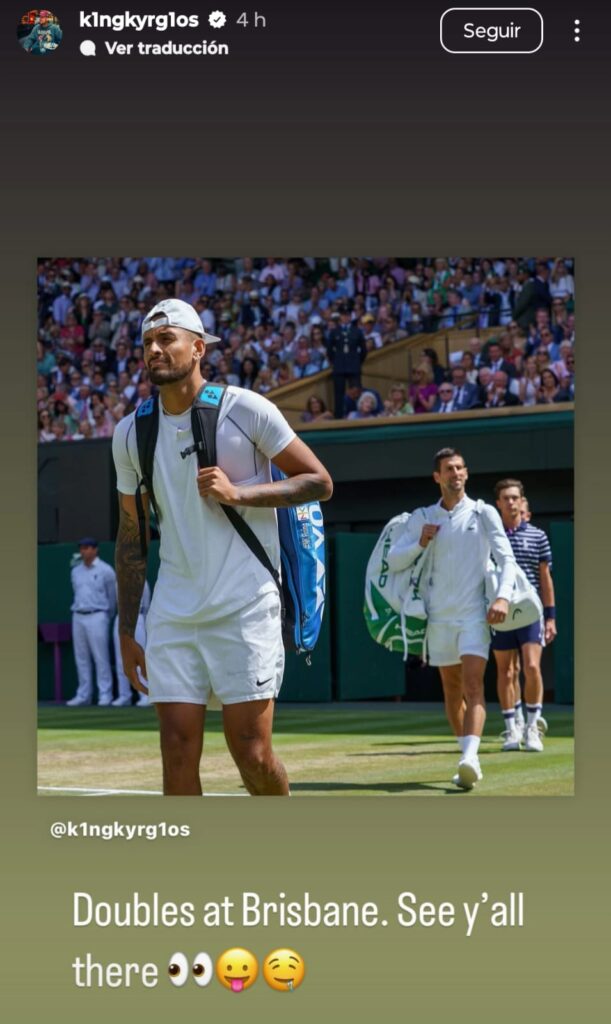Open the three-dot overflow menu
The height and width of the screenshot is (1024, 611).
click(577, 31)
